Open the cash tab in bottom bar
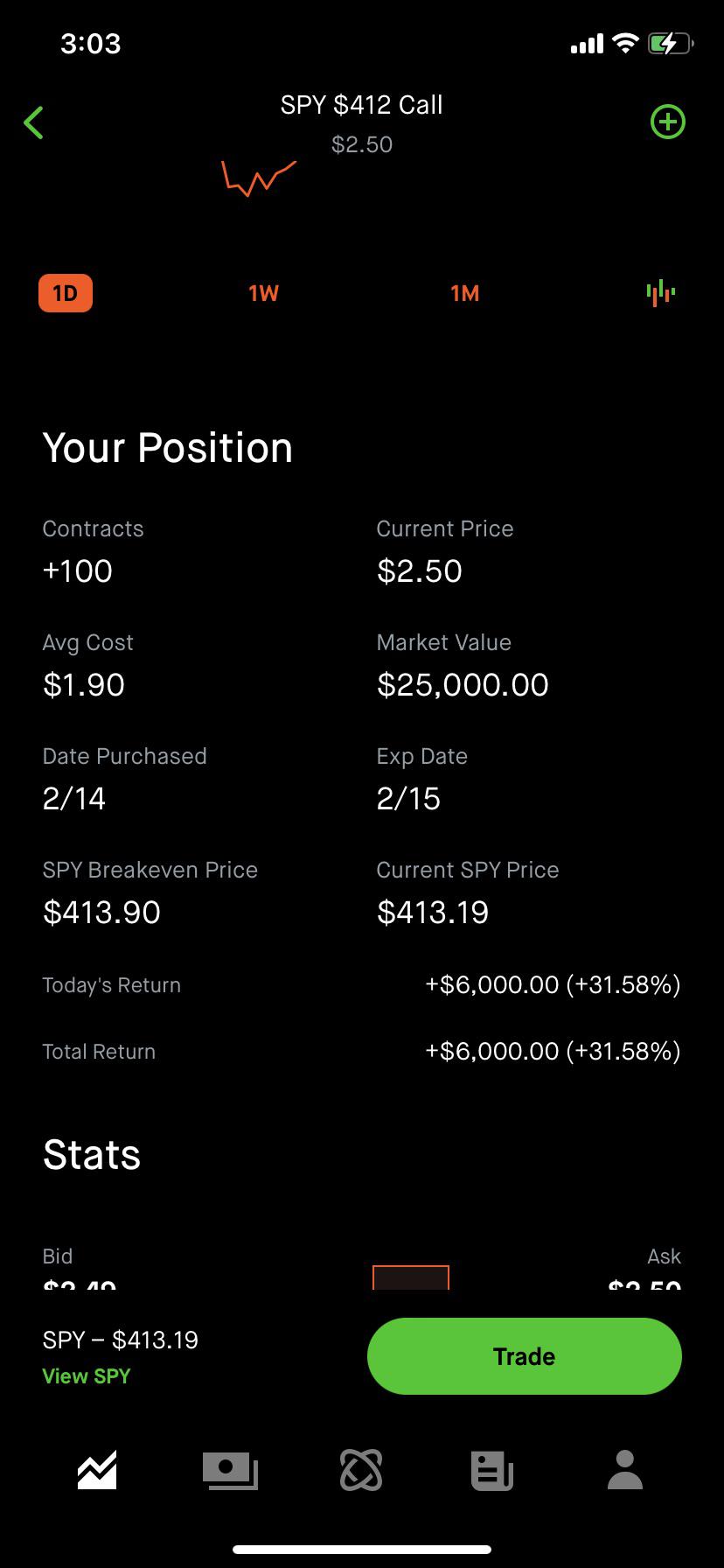The image size is (724, 1568). point(230,1470)
